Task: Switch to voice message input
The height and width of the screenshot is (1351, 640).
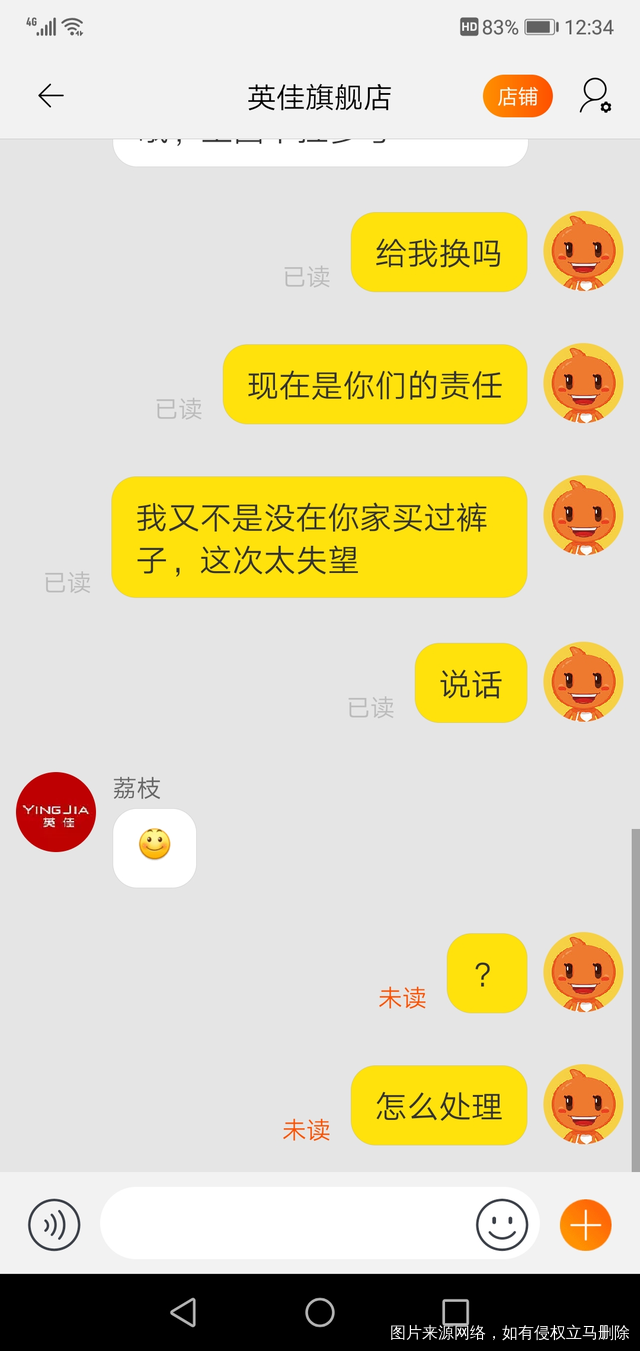Action: 54,1224
